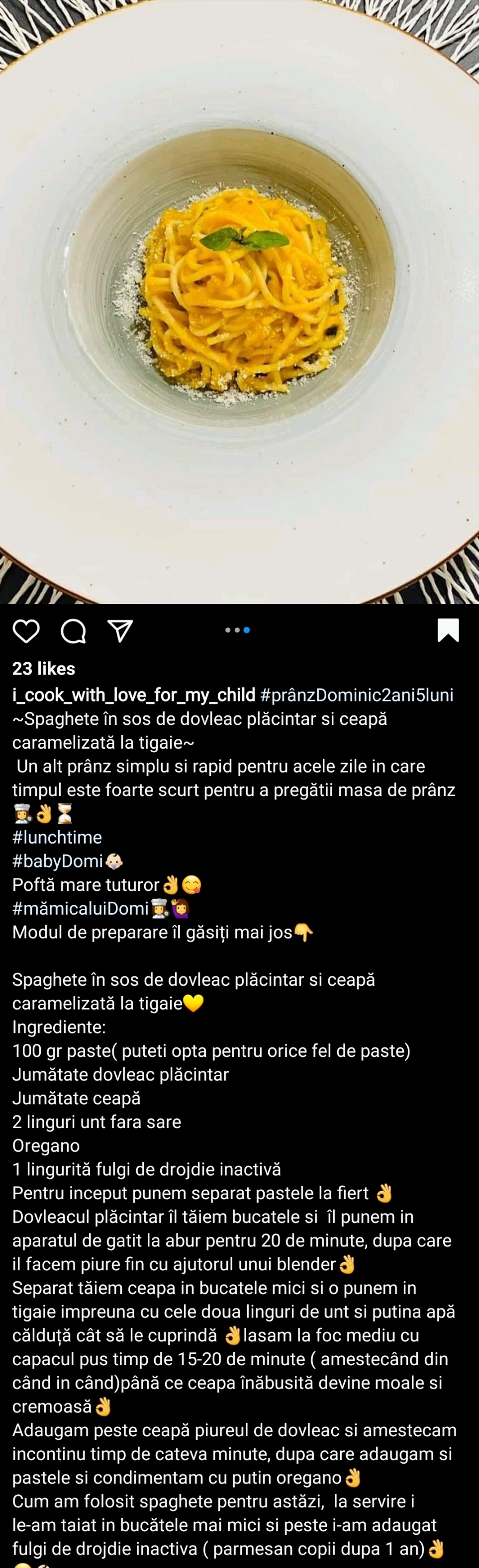View who liked via 23 likes
This screenshot has height=1568, width=479.
[x=44, y=668]
